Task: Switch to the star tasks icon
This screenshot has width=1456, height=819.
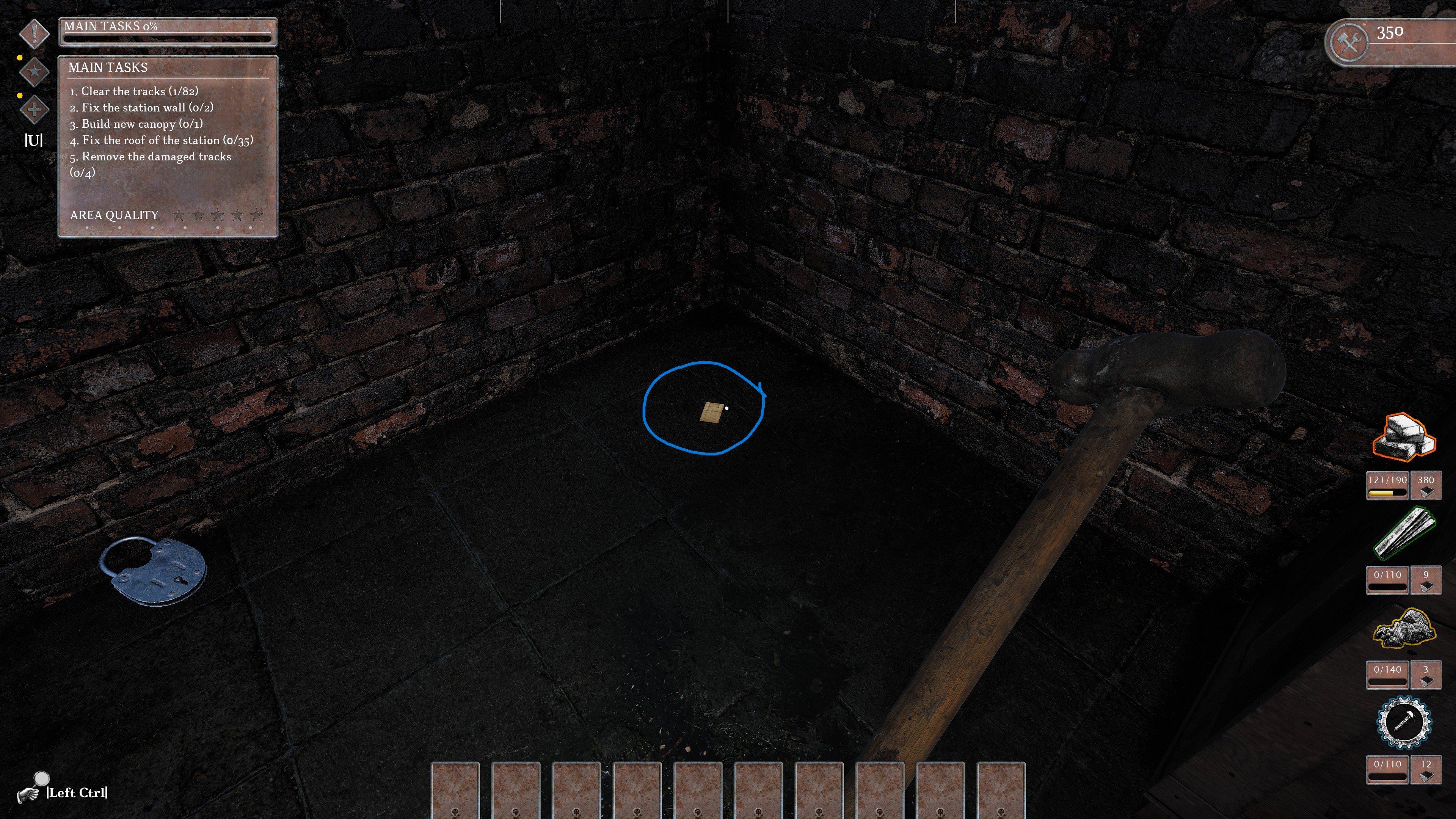Action: [x=34, y=72]
